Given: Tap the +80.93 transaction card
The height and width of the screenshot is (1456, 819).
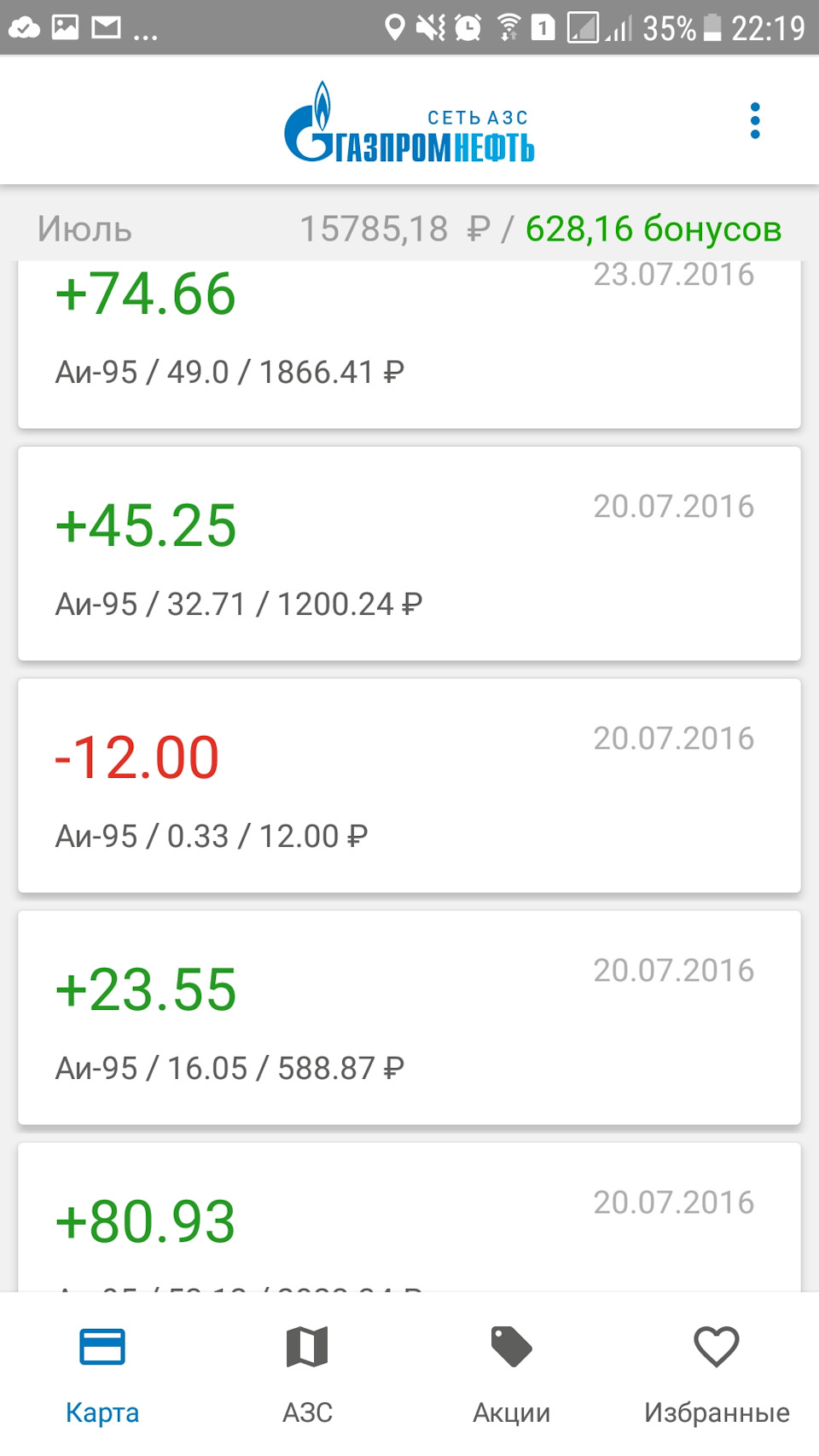Looking at the screenshot, I should coord(409,1221).
